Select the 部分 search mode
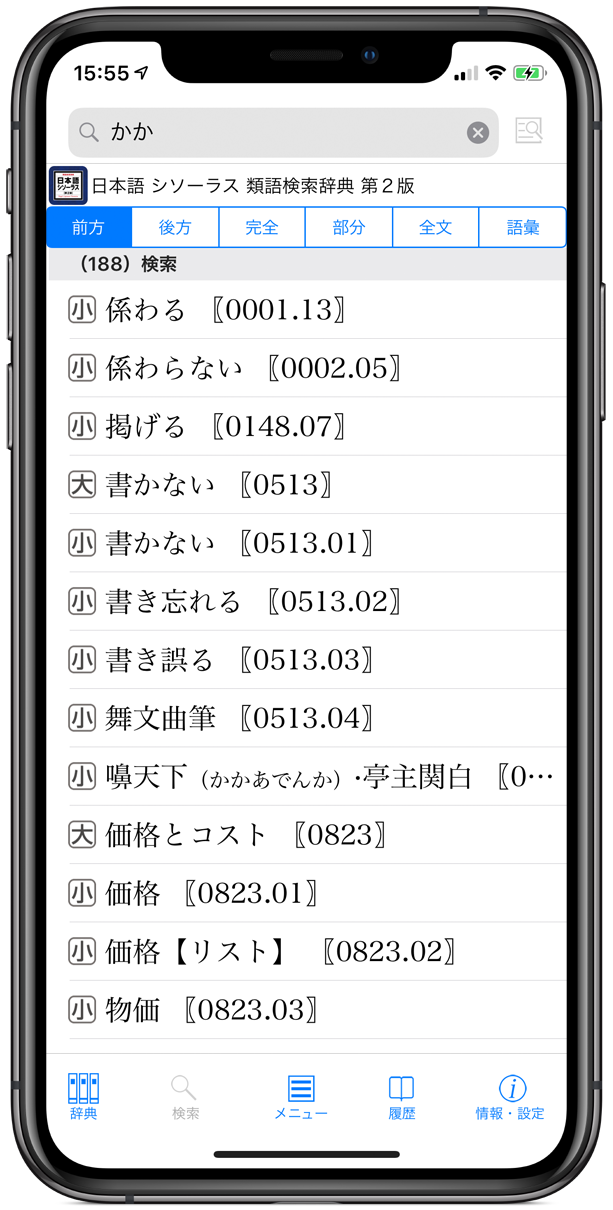 (349, 227)
